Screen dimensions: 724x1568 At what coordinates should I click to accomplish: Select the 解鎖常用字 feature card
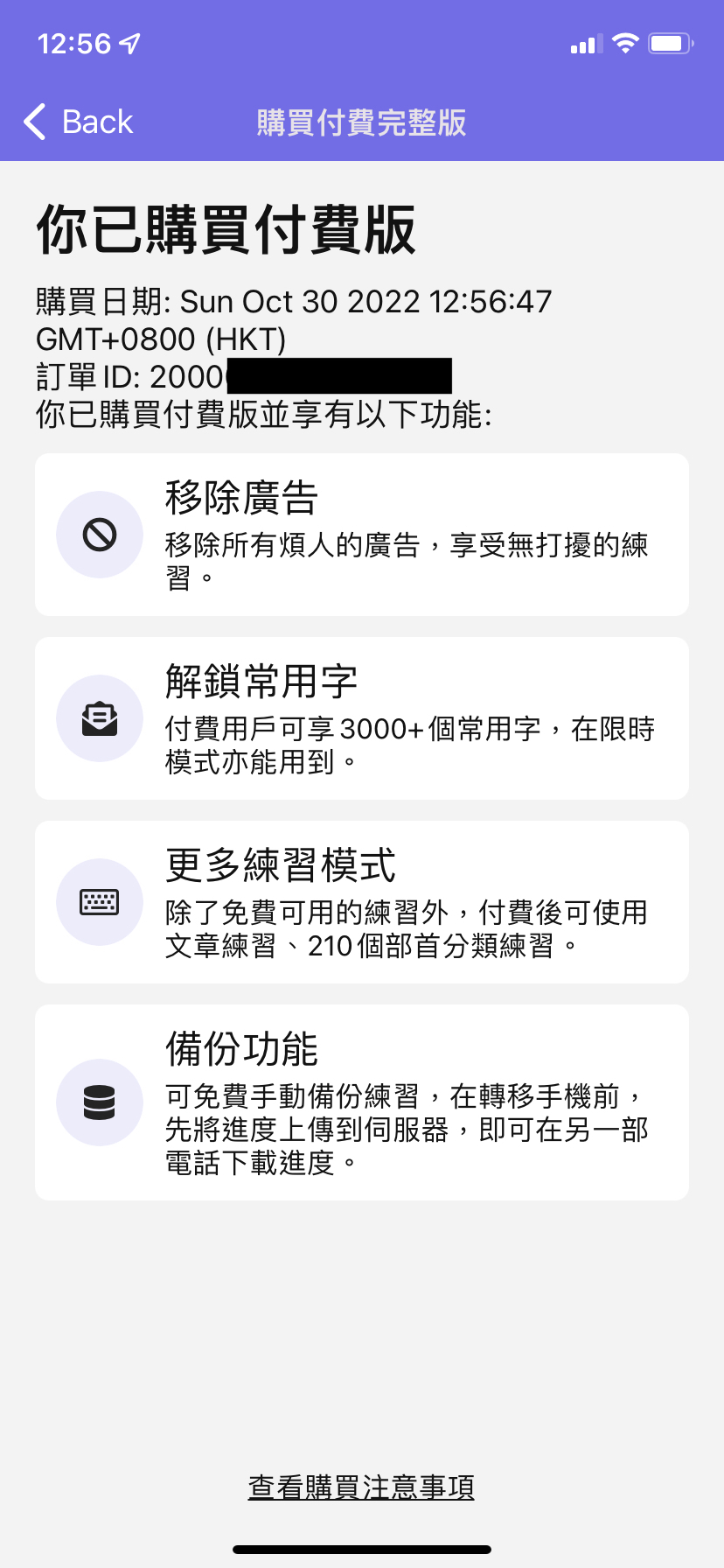click(362, 717)
